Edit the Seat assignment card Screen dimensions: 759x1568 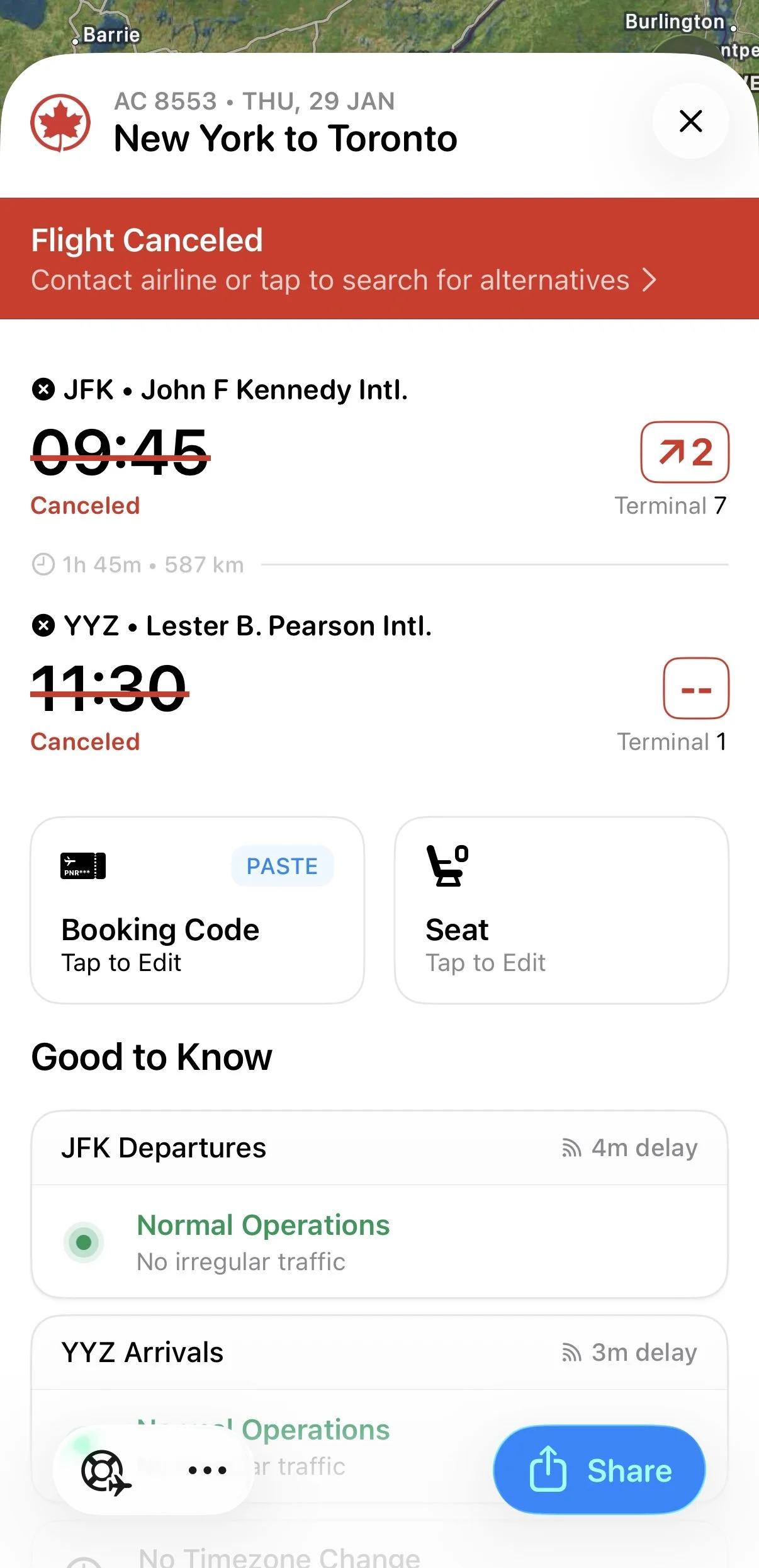pyautogui.click(x=561, y=910)
